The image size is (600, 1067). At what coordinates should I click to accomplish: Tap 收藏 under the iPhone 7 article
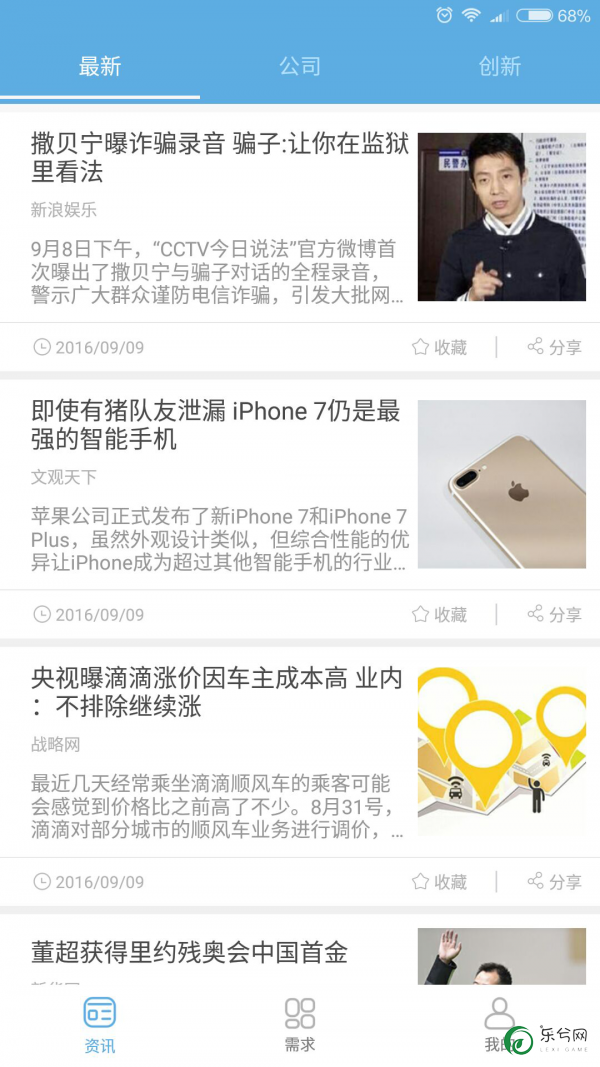tap(439, 614)
